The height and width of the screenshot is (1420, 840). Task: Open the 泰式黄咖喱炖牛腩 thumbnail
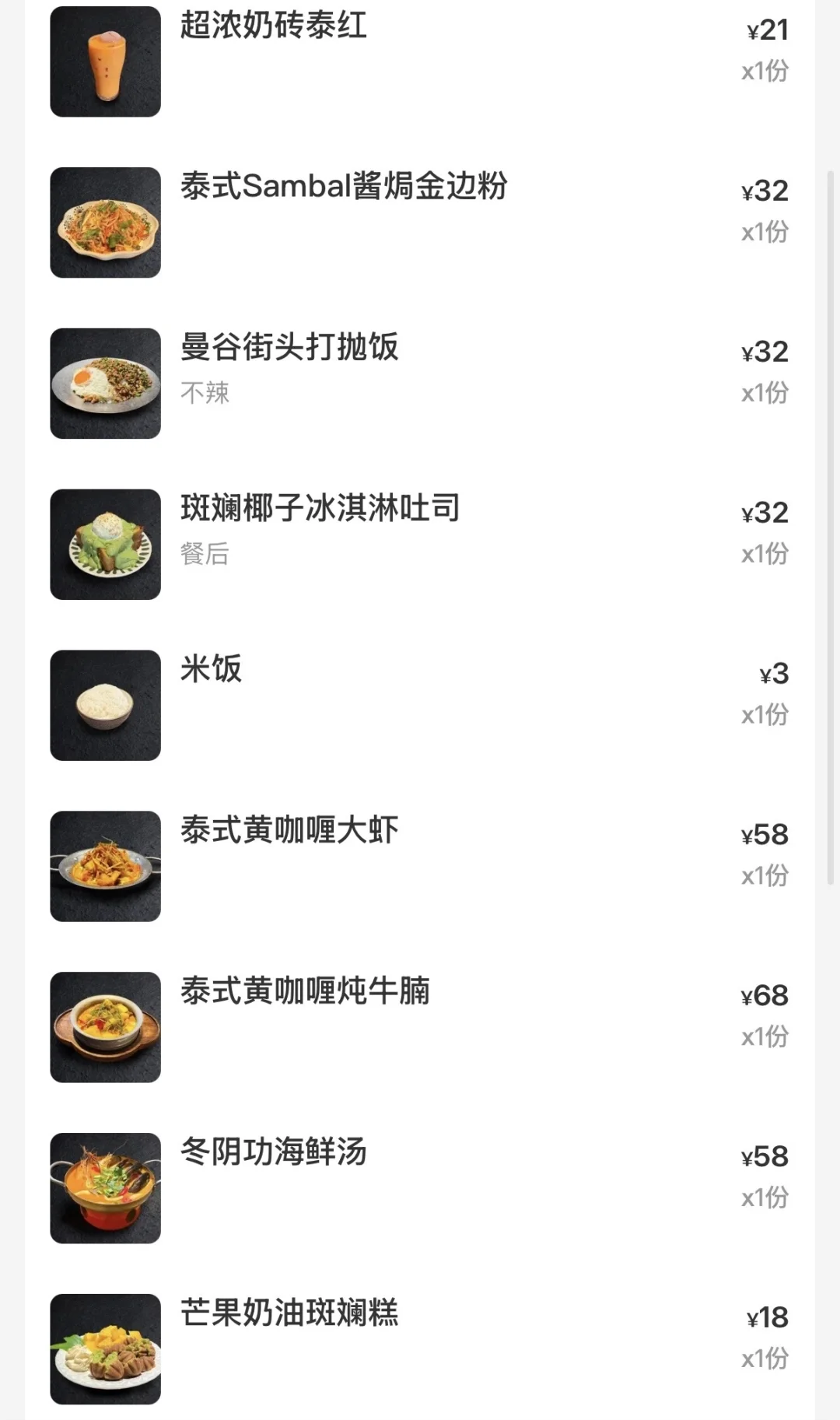[x=105, y=1026]
